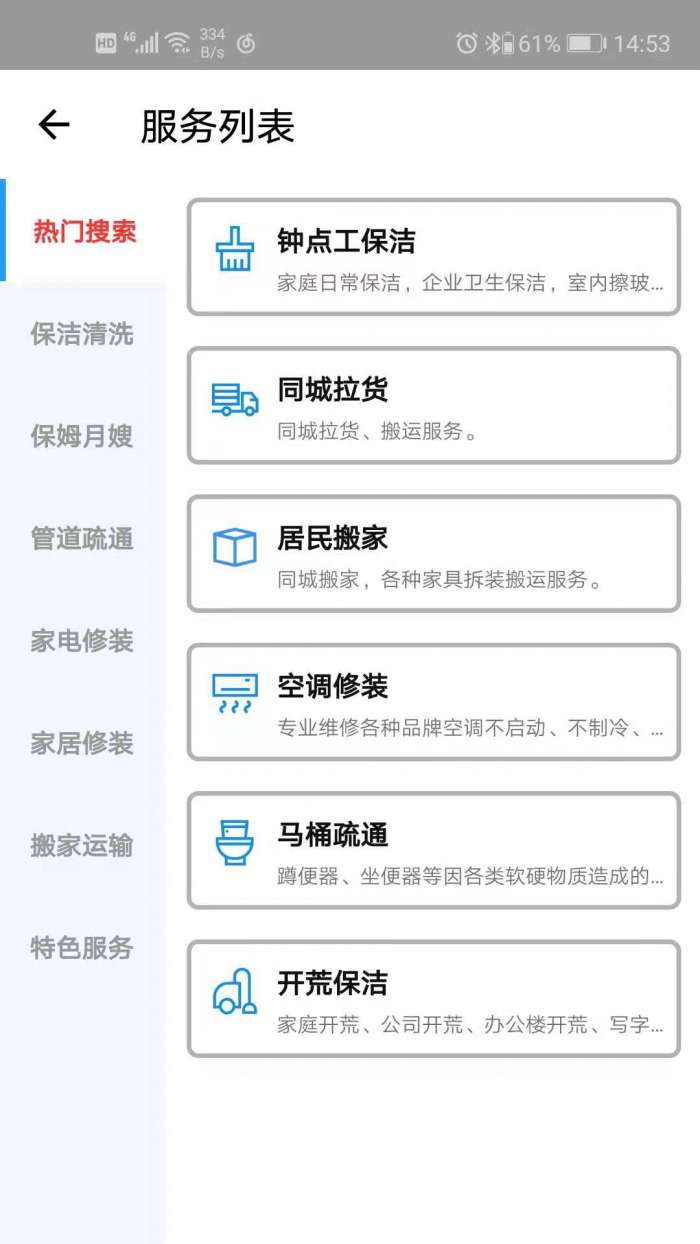View the 搬家运输 category
Image resolution: width=700 pixels, height=1244 pixels.
pos(82,846)
